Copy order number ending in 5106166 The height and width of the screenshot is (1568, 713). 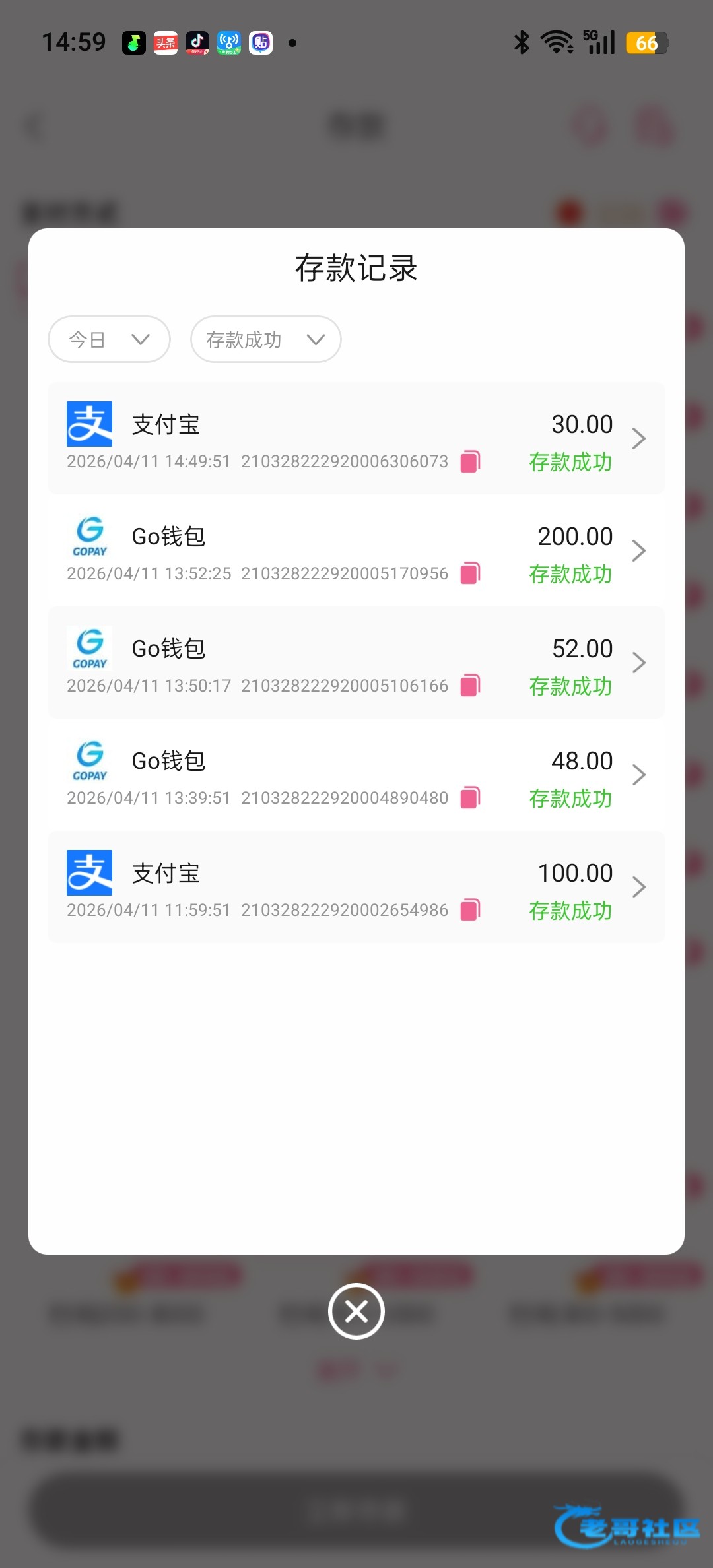pyautogui.click(x=470, y=686)
